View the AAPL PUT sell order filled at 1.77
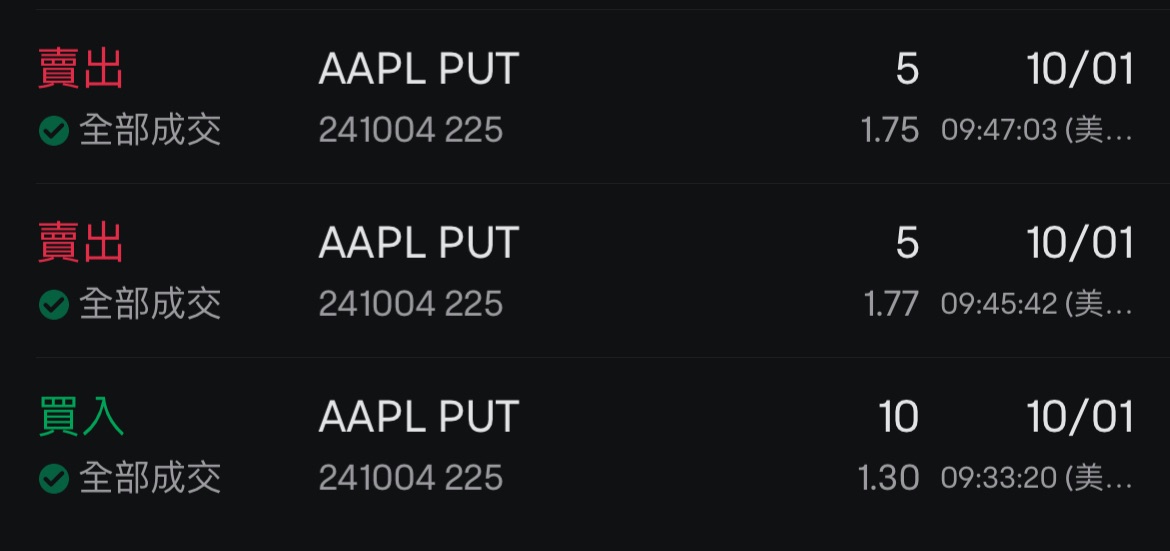This screenshot has height=551, width=1170. click(585, 272)
